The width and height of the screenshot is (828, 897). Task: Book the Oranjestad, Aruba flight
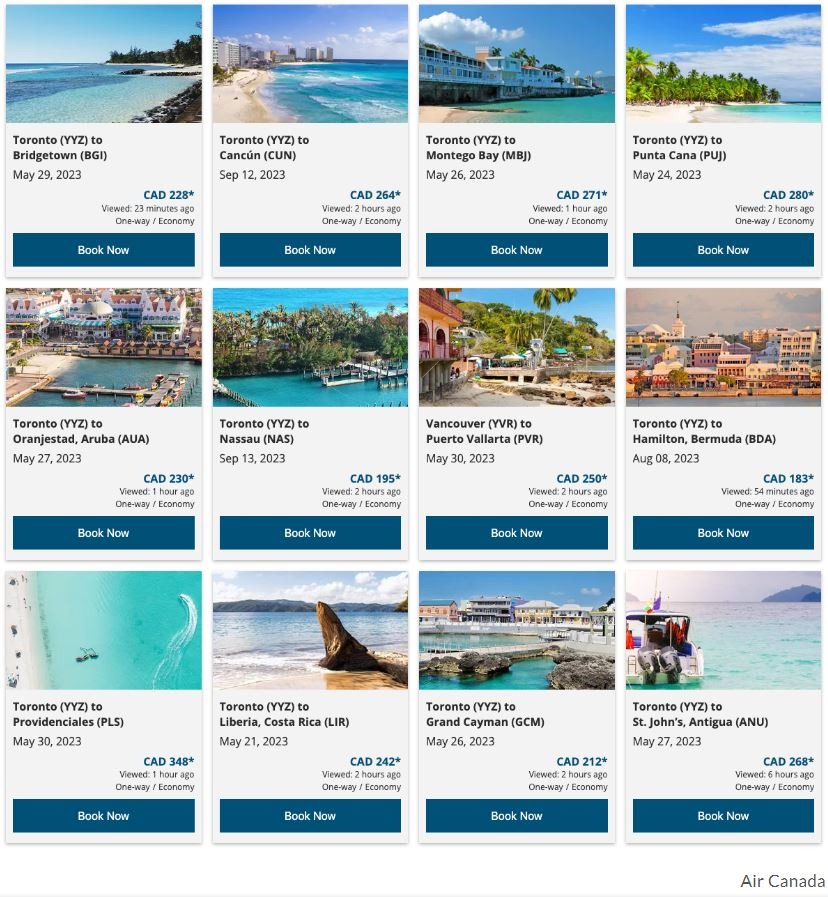click(x=103, y=533)
